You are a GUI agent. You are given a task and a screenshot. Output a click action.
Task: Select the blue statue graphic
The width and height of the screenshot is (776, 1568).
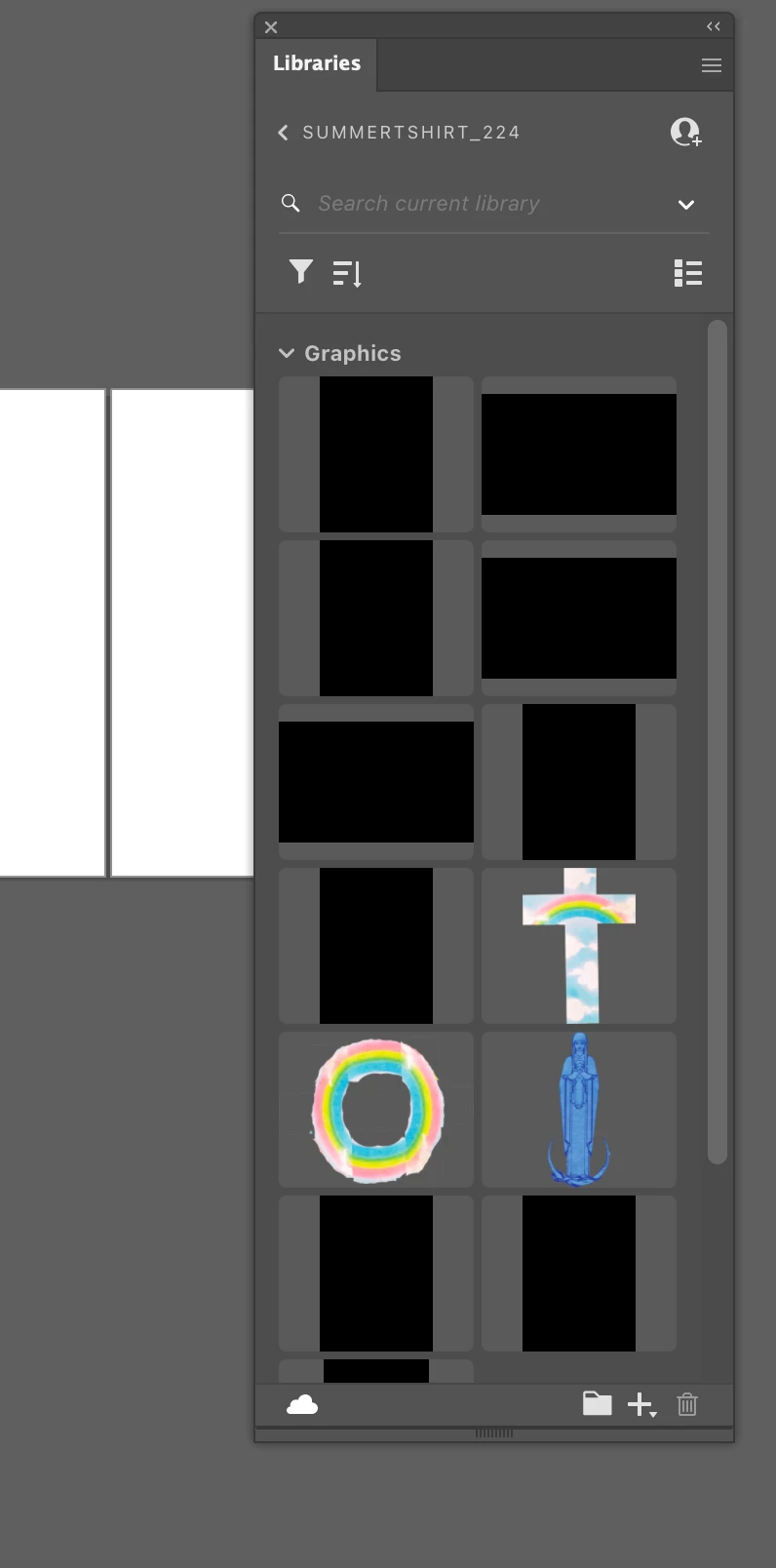coord(579,1109)
